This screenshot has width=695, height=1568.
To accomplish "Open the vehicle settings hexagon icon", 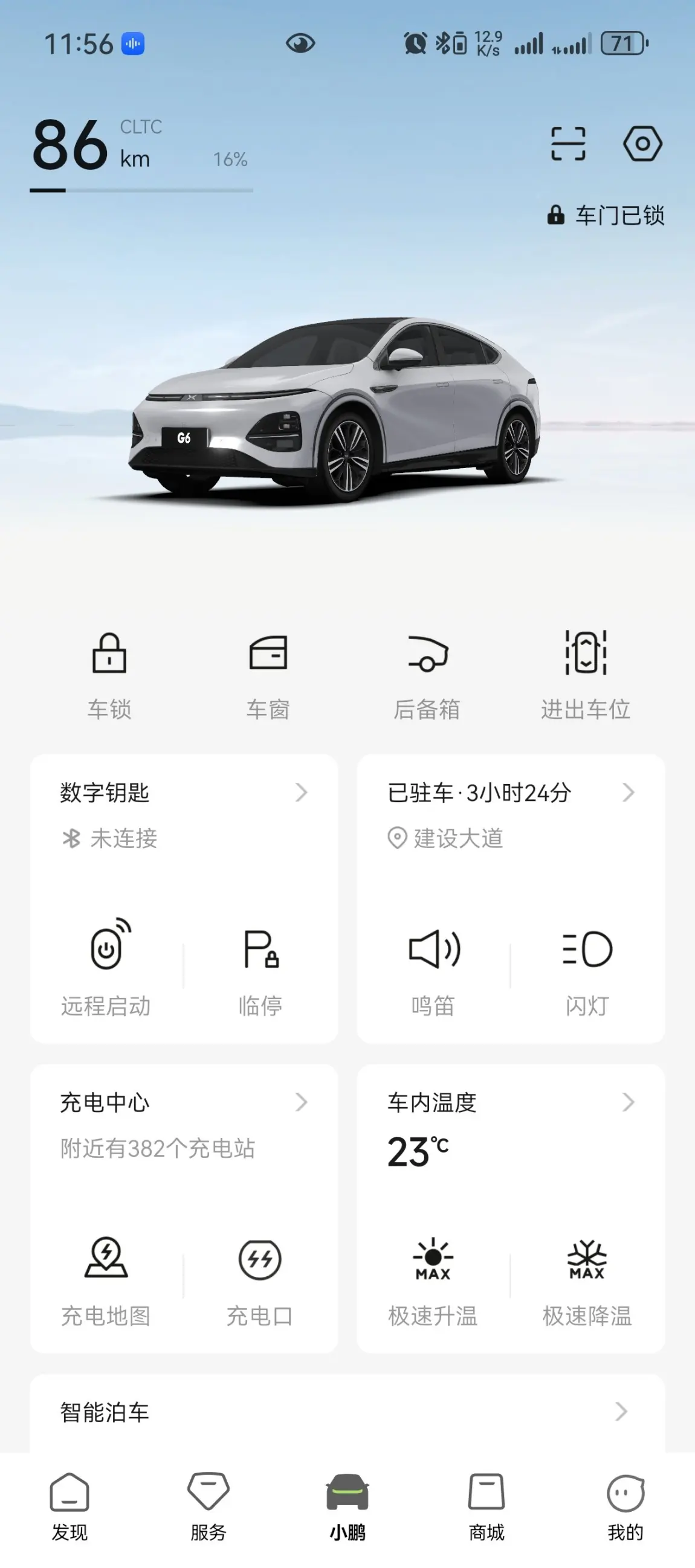I will [x=642, y=144].
